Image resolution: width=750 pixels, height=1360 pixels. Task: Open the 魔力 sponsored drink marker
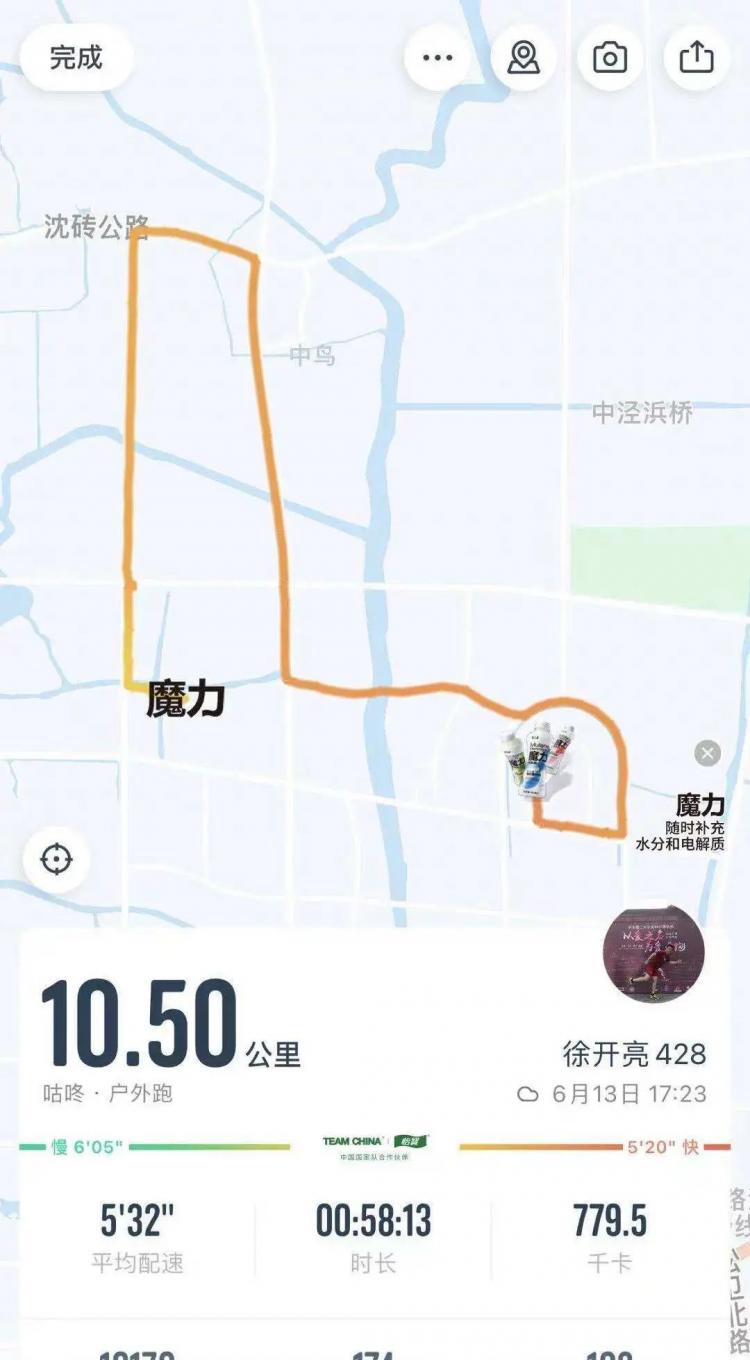(539, 761)
